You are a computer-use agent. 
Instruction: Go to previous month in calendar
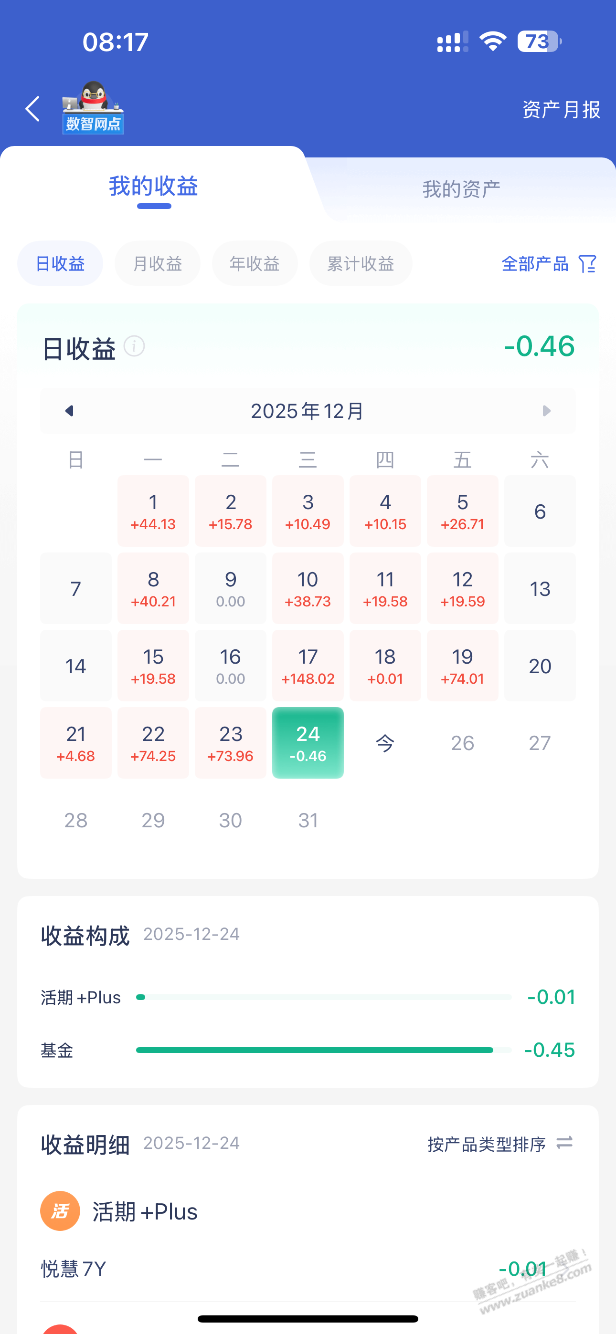(x=69, y=411)
